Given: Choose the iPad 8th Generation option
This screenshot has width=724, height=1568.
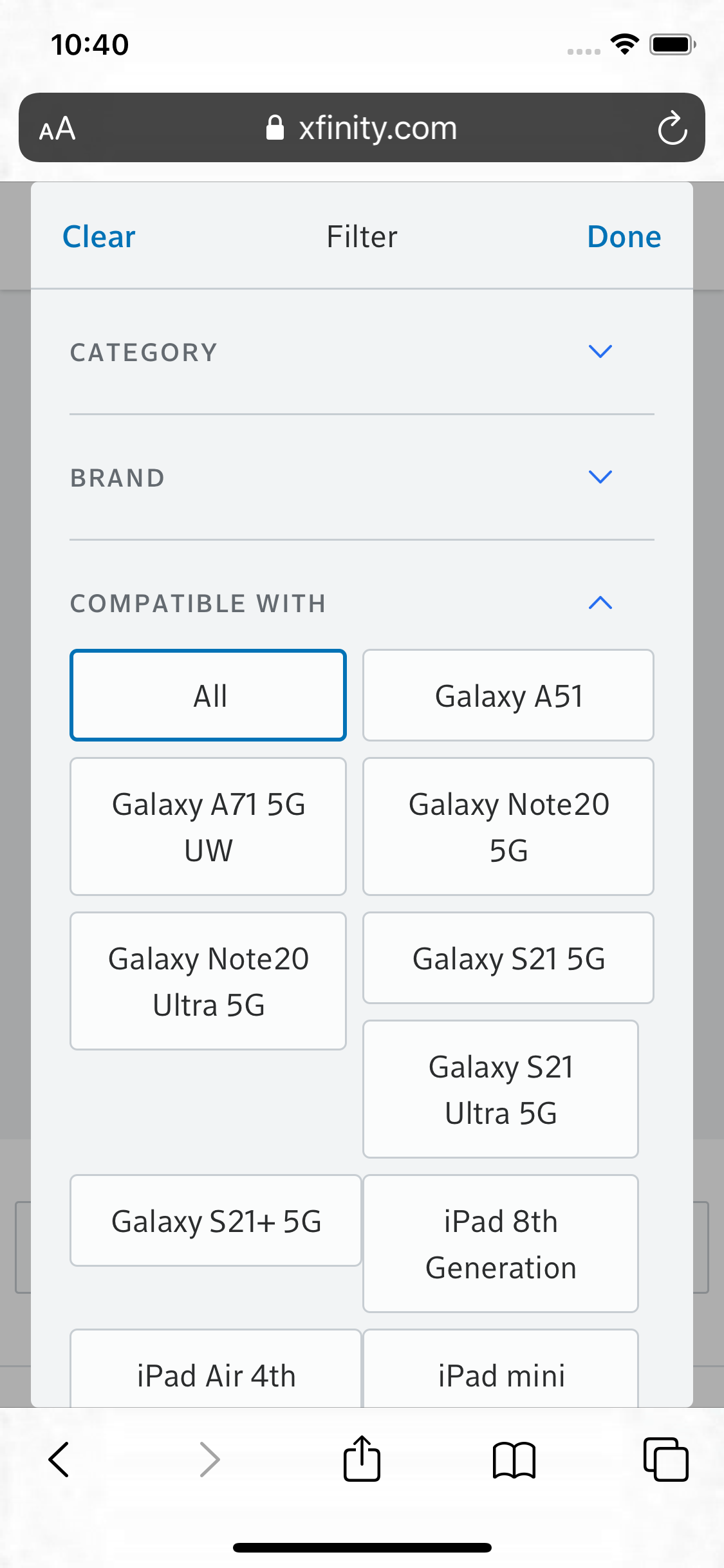Looking at the screenshot, I should [500, 1244].
